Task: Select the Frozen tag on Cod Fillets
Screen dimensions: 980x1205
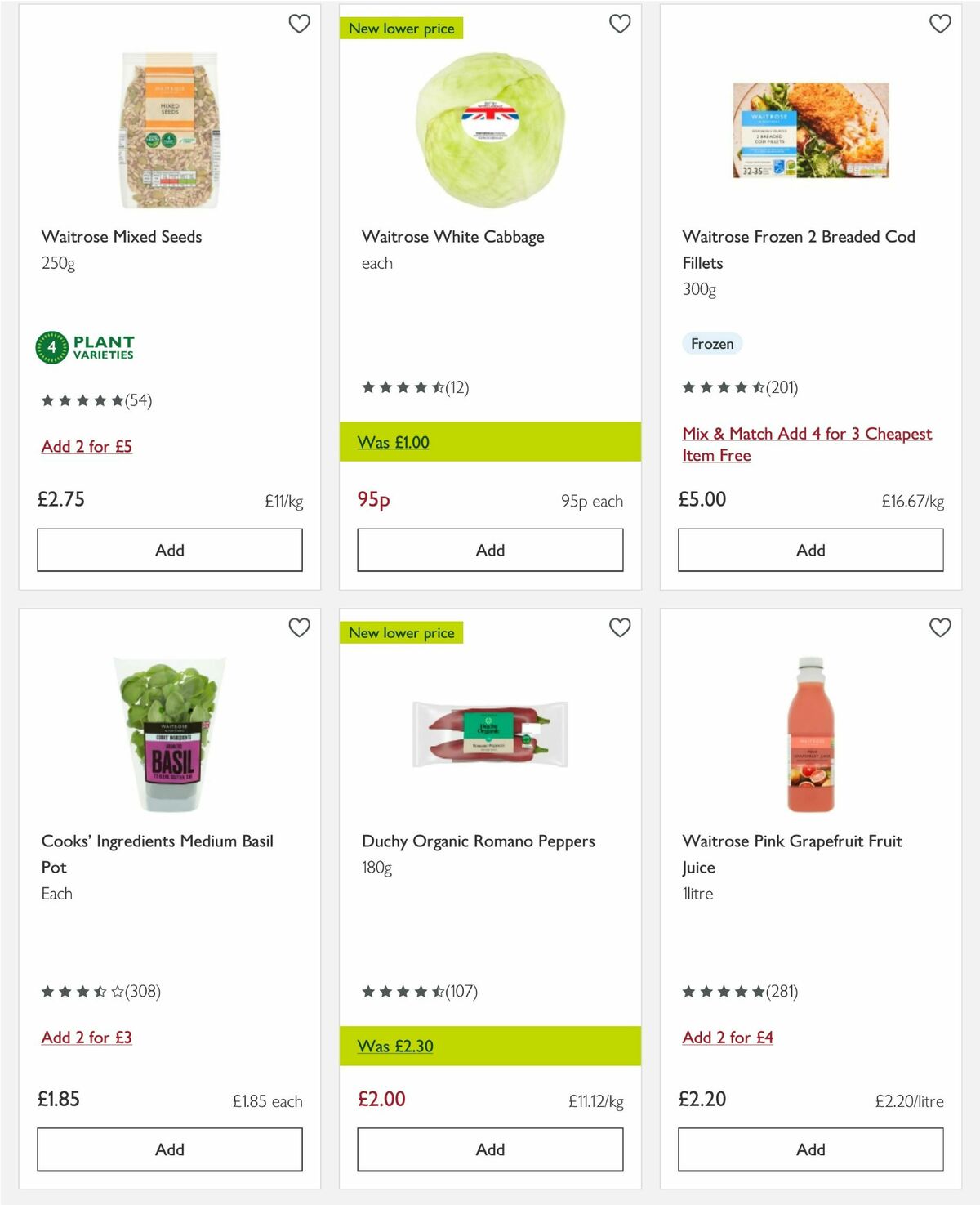Action: [x=712, y=344]
